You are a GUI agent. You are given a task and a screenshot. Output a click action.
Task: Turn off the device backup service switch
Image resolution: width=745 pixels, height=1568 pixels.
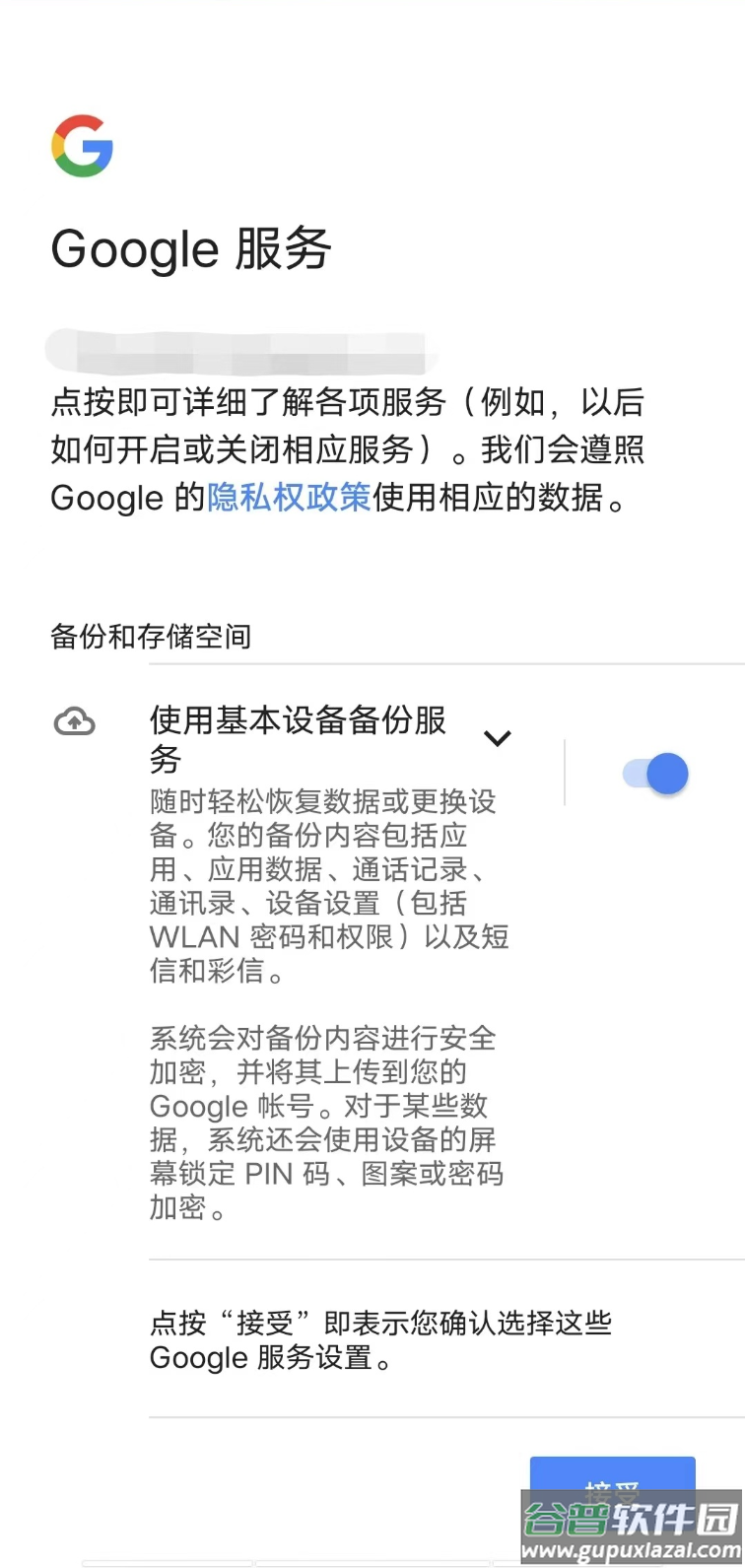(655, 774)
